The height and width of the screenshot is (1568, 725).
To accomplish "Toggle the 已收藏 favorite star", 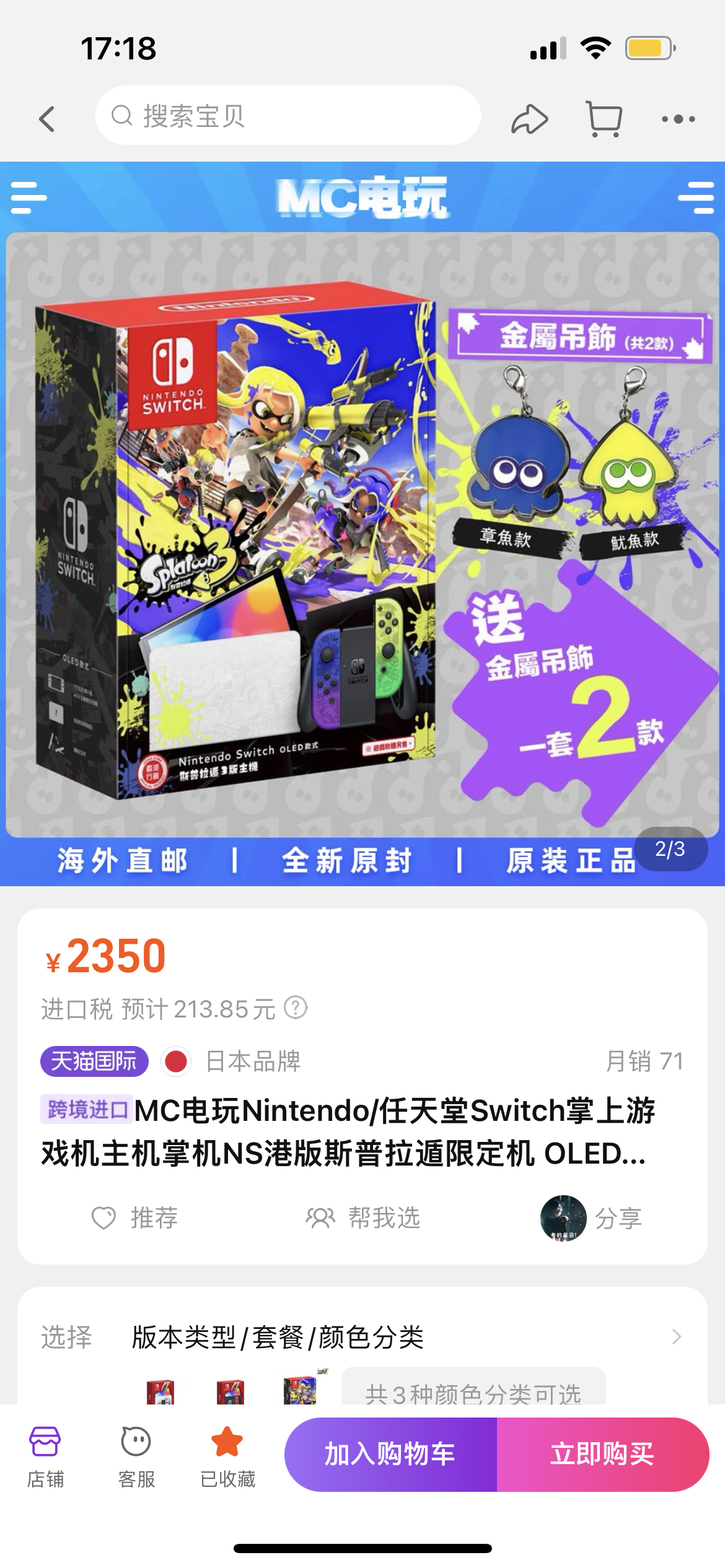I will tap(227, 1457).
